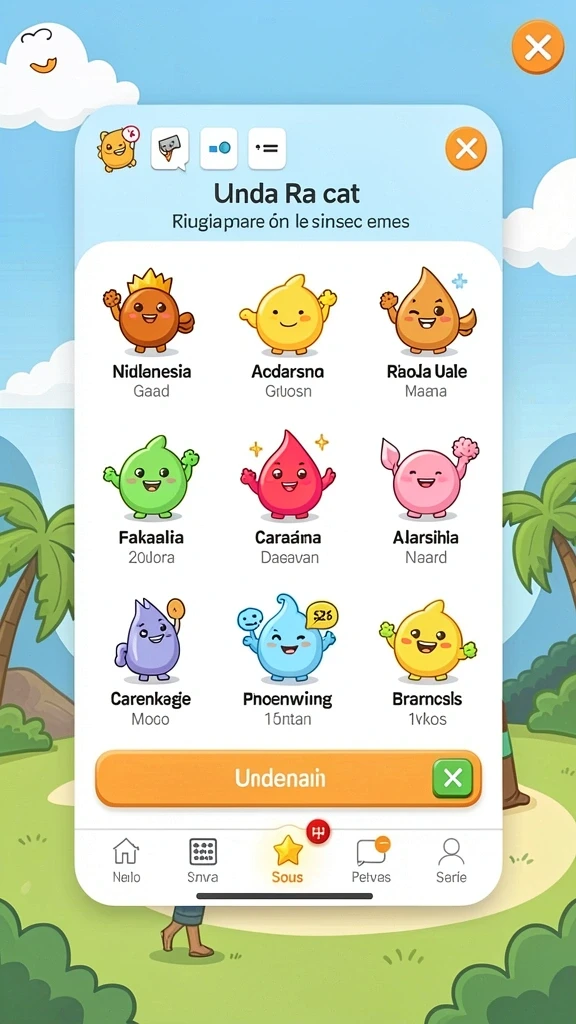Select the Nidlanesia character
The width and height of the screenshot is (576, 1024).
152,333
